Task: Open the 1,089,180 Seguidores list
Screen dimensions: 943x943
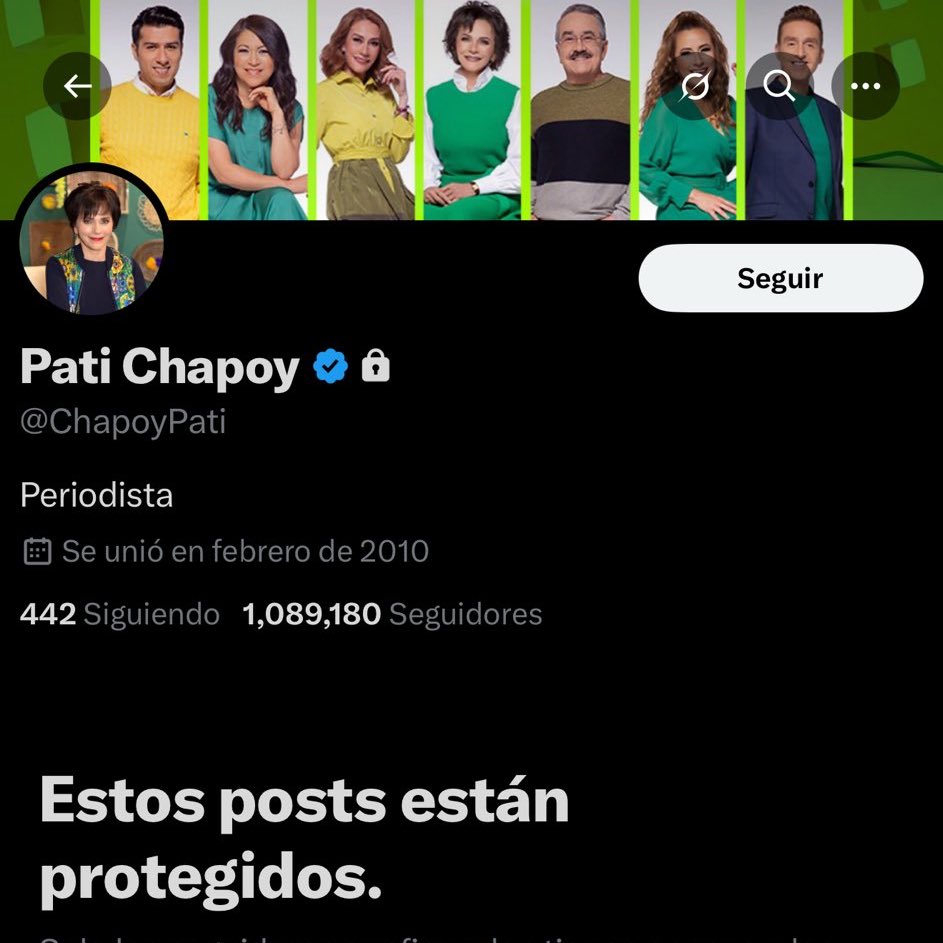Action: (x=392, y=614)
